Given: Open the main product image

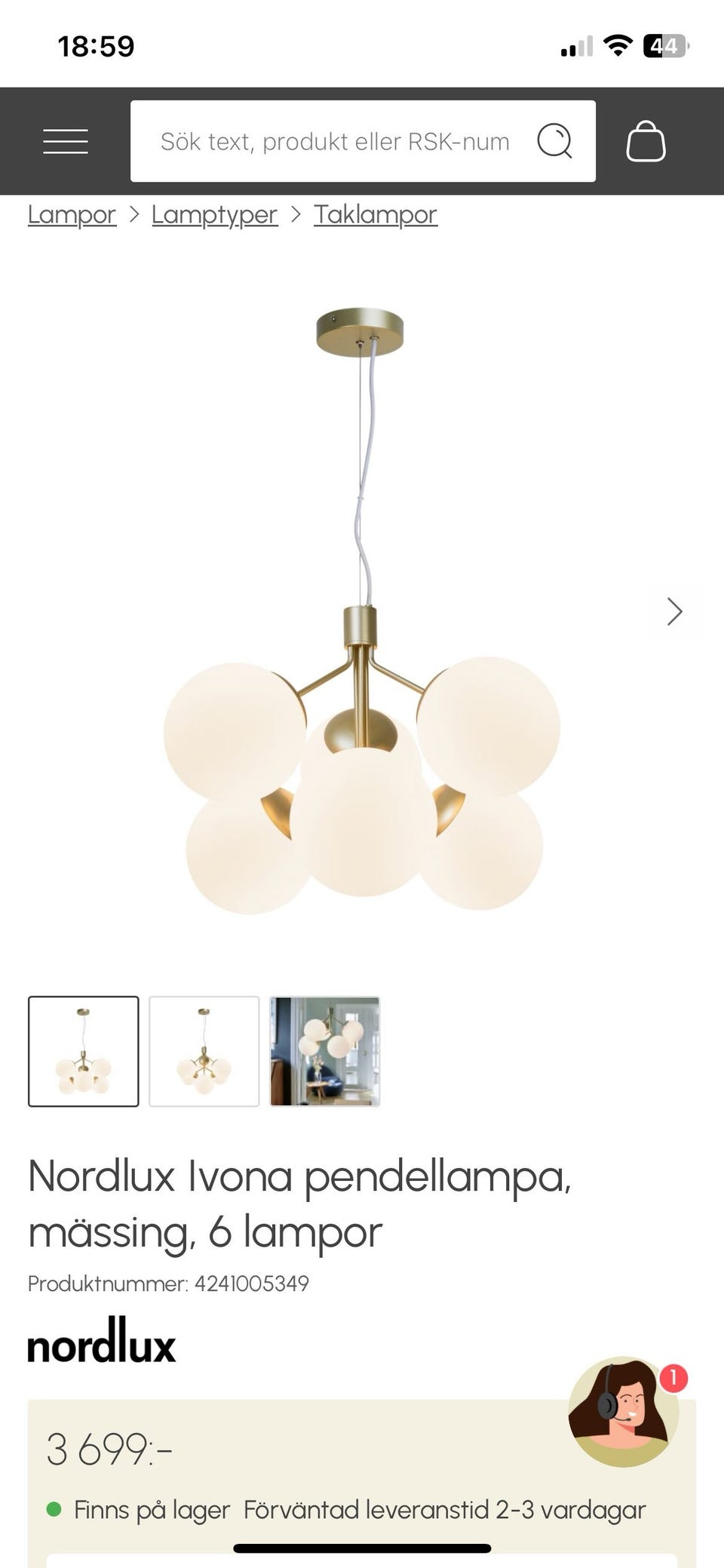Looking at the screenshot, I should pyautogui.click(x=362, y=611).
